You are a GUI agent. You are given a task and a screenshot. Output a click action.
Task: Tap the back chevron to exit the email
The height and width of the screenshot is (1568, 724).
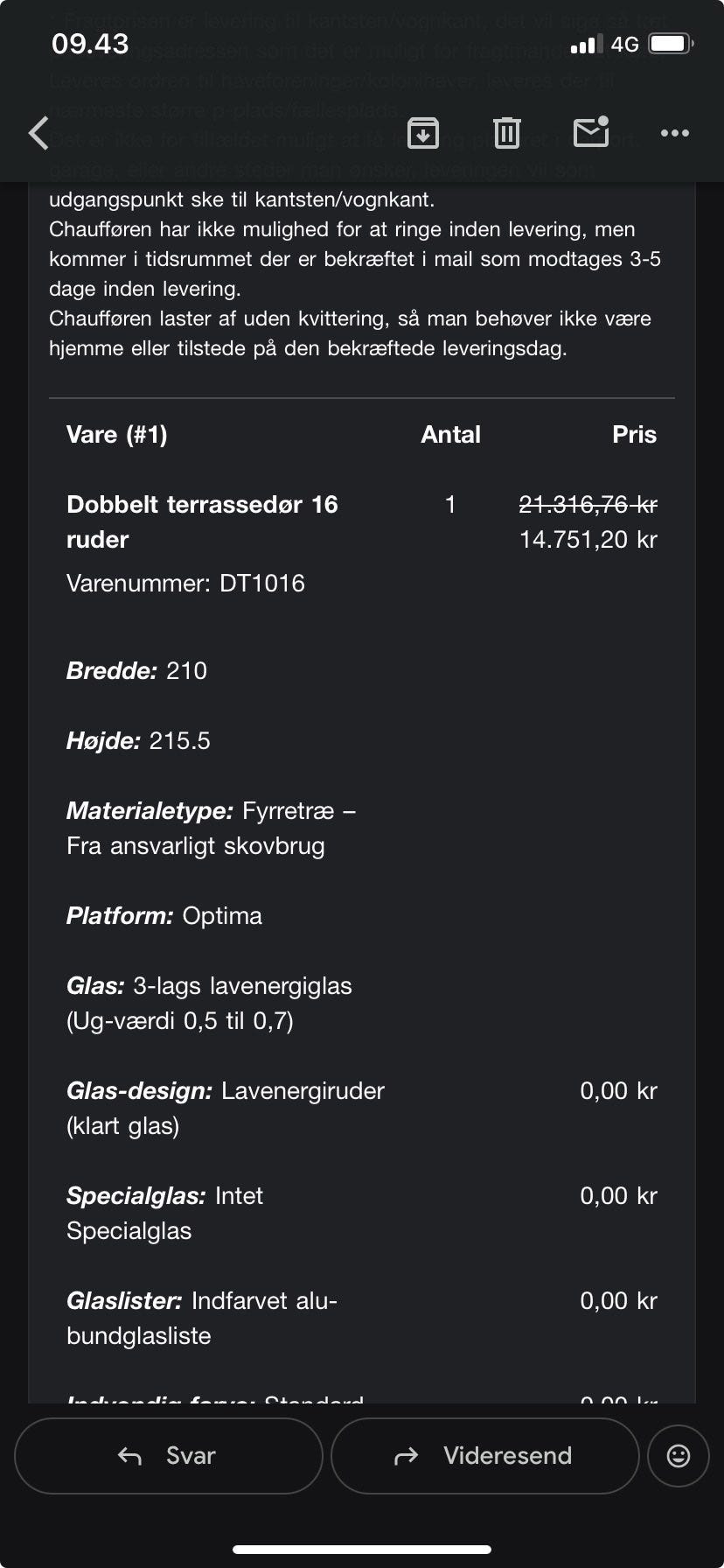point(38,133)
